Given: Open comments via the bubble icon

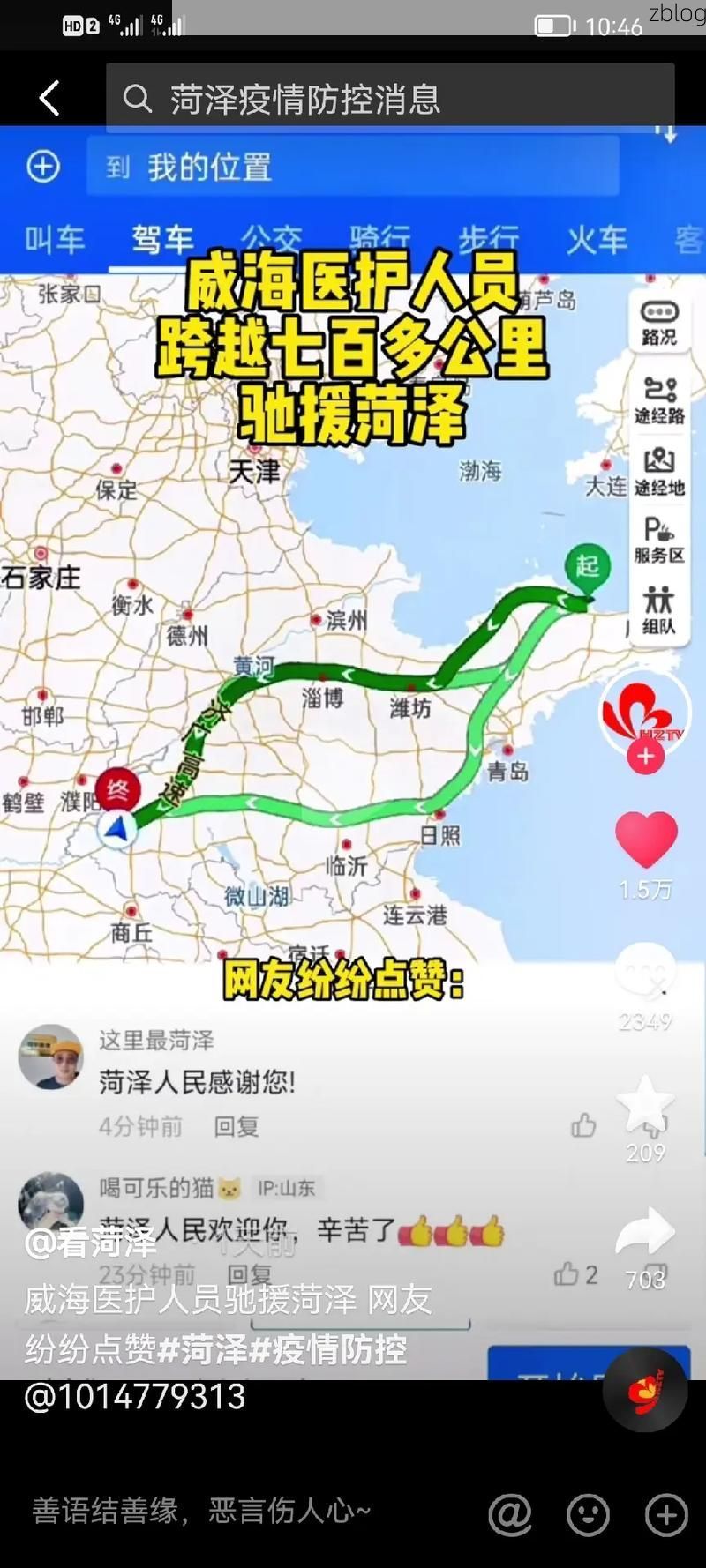Looking at the screenshot, I should [647, 970].
